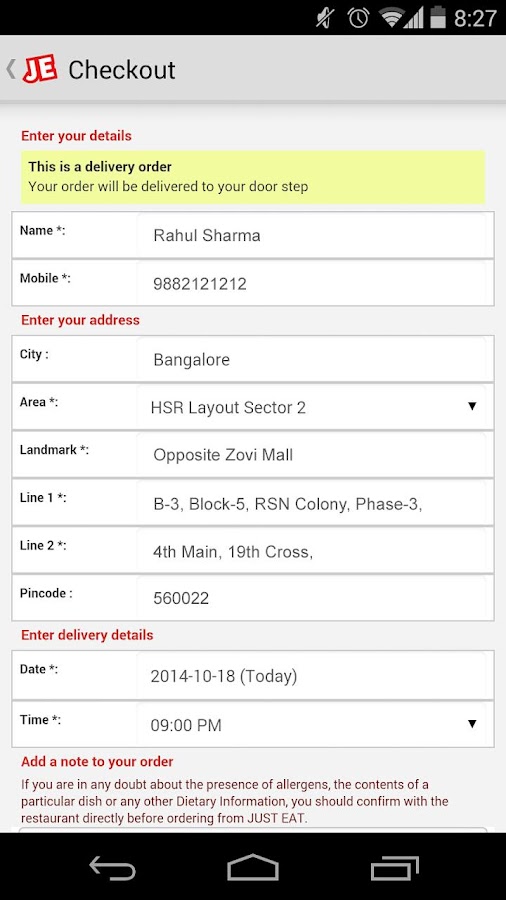Edit the Line 2 address field
The image size is (506, 900).
[x=315, y=551]
